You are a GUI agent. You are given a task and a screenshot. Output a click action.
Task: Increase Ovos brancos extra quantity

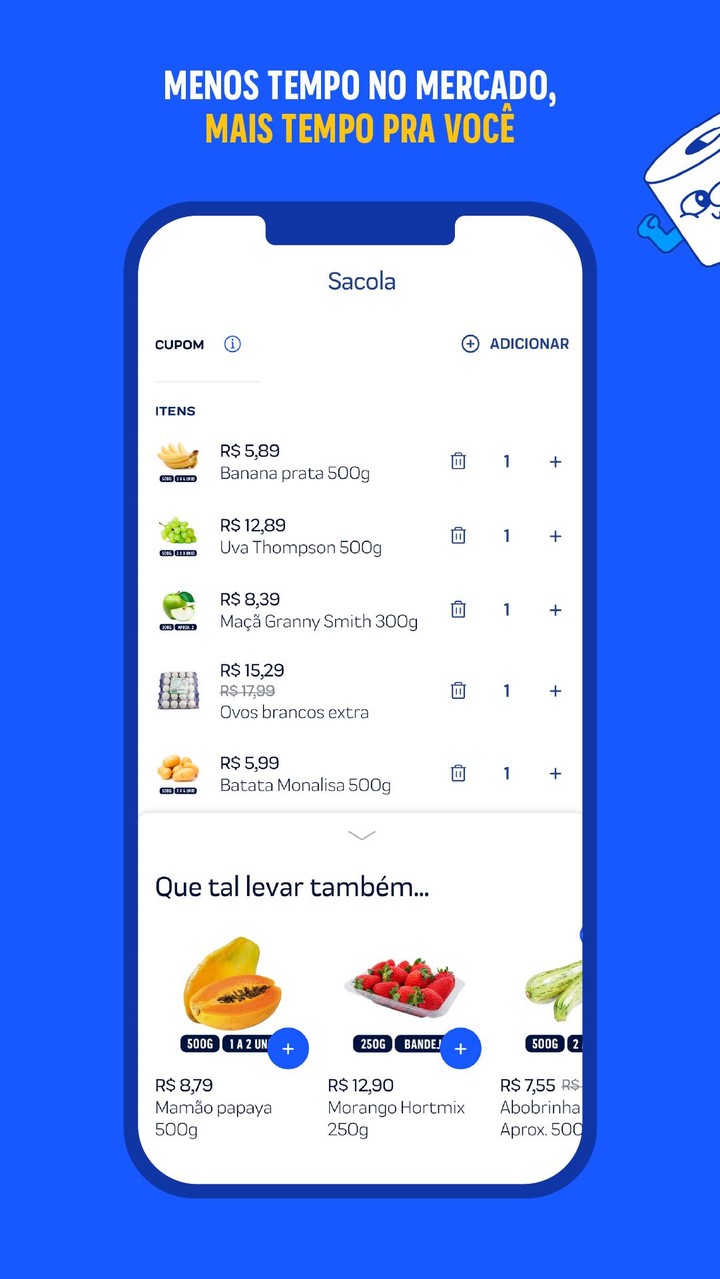point(555,690)
